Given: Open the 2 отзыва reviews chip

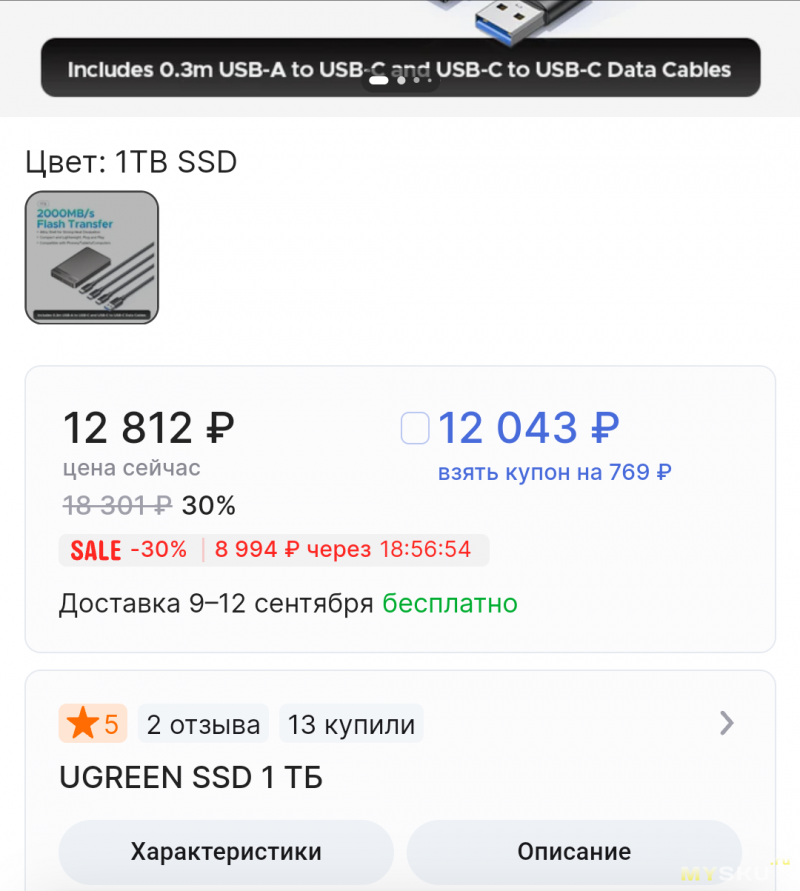Looking at the screenshot, I should coord(203,724).
